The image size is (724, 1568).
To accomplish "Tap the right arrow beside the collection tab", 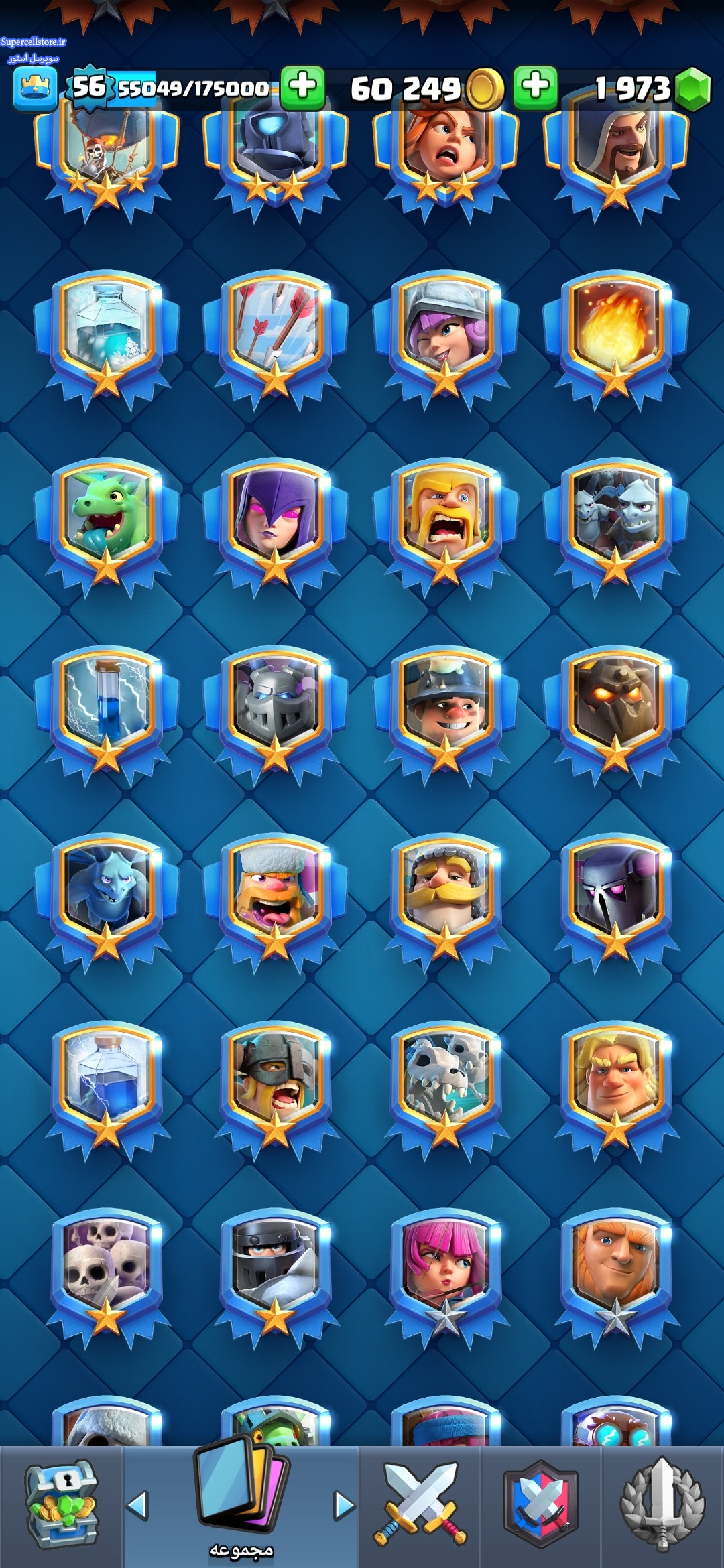I will [344, 1505].
